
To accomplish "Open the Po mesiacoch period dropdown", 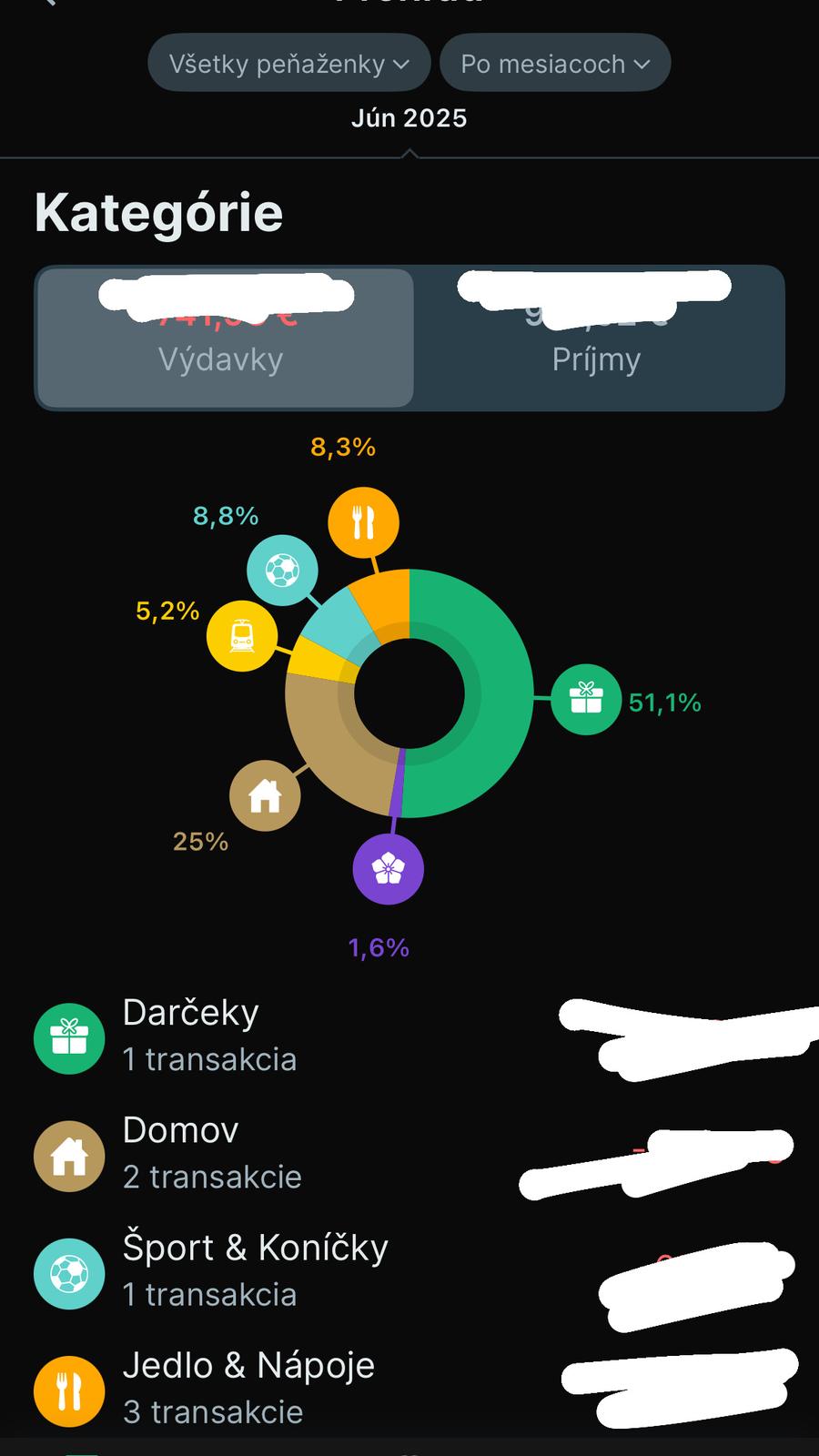I will (555, 64).
